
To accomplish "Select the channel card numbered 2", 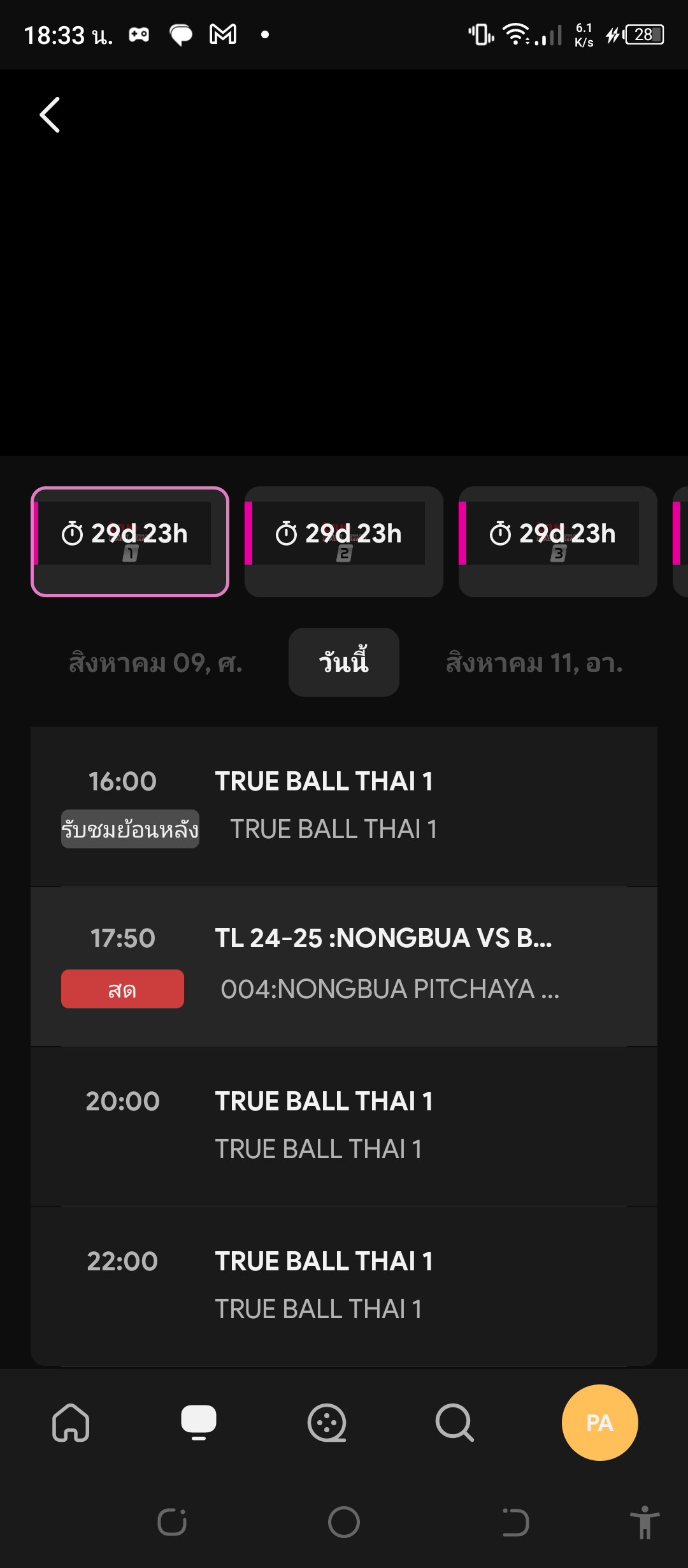I will click(x=344, y=542).
